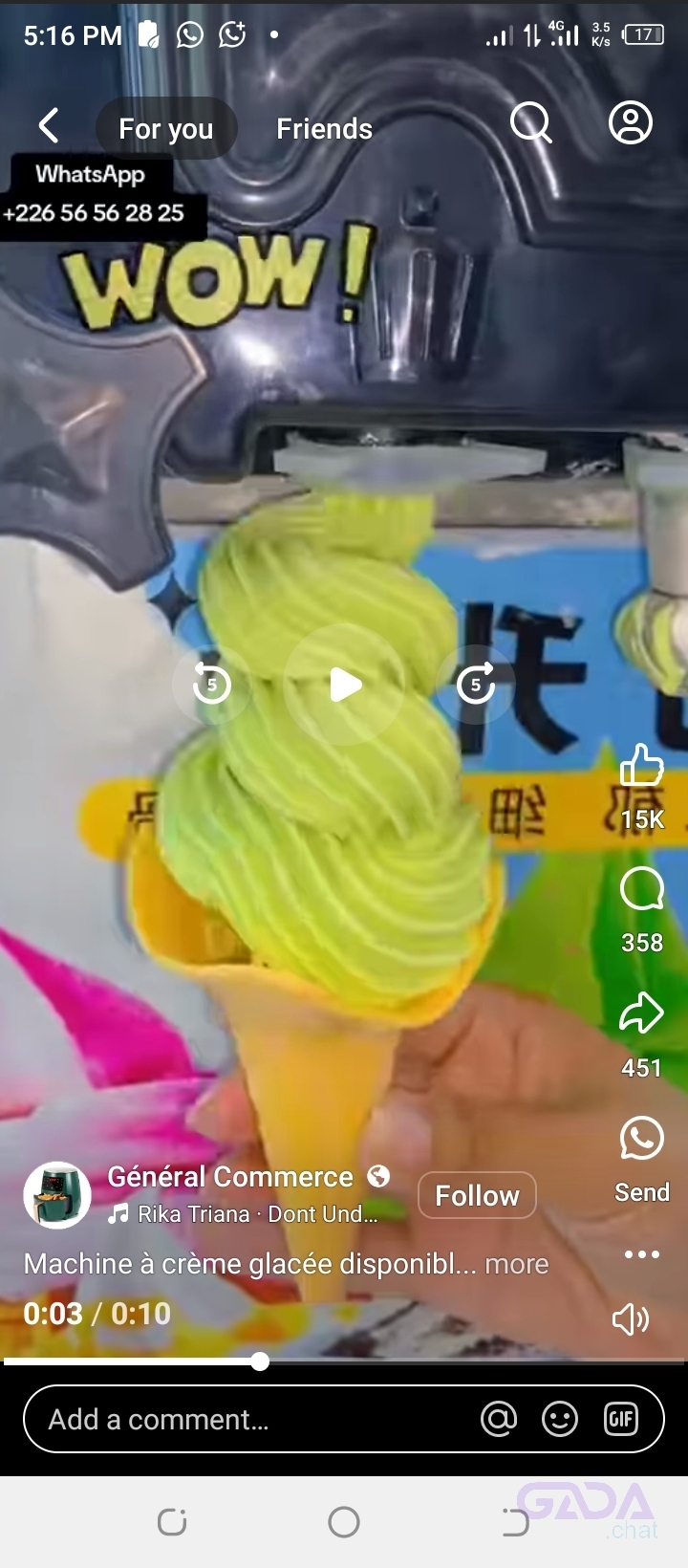Open the three-dot more options menu
The width and height of the screenshot is (688, 1568).
[x=642, y=1253]
